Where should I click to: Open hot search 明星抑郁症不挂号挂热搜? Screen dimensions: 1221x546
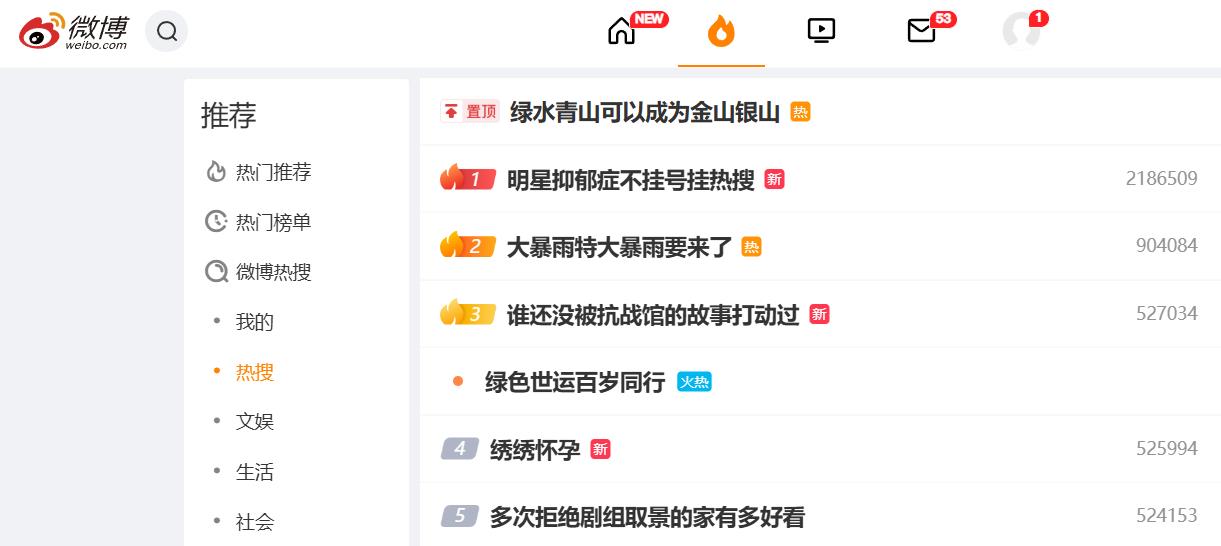click(630, 180)
